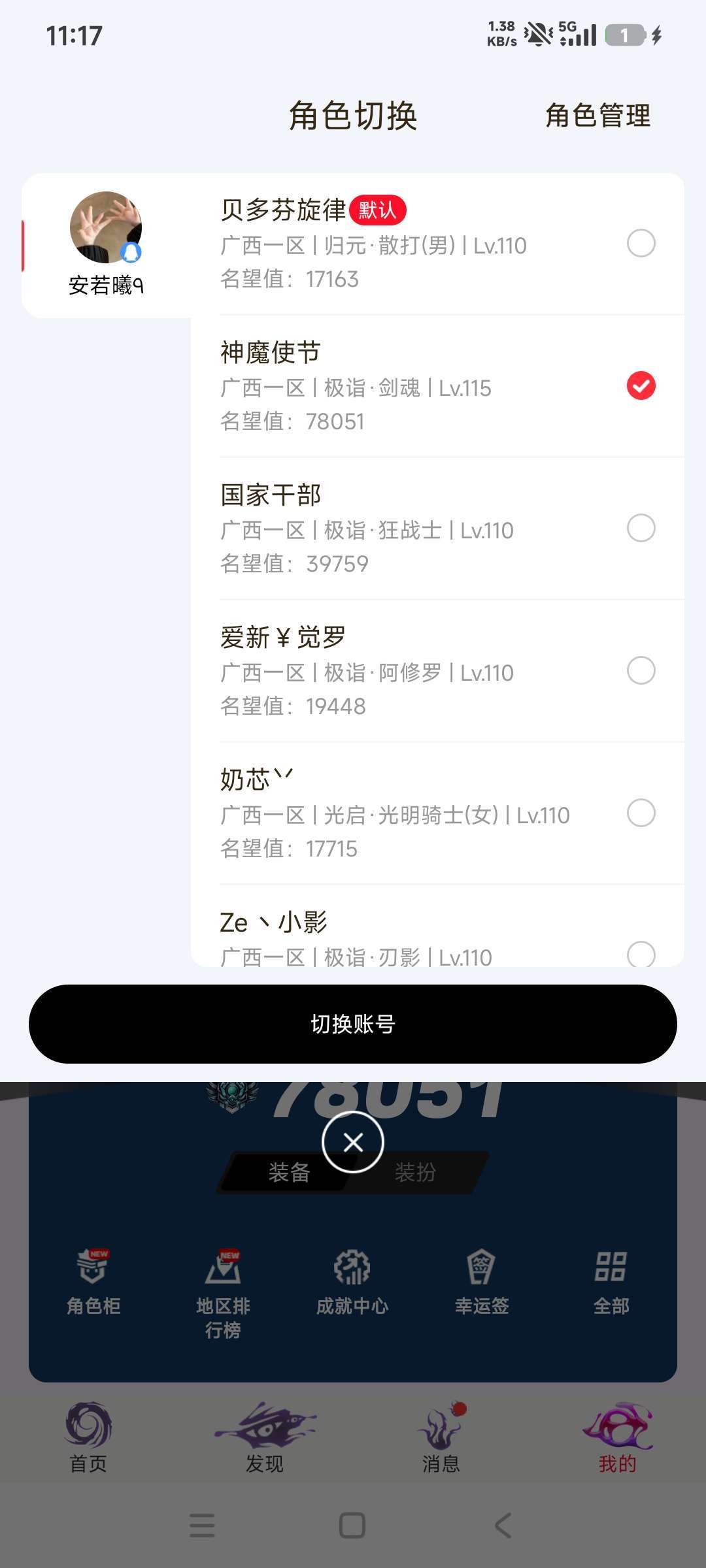Screen dimensions: 706x1568
Task: Open the 成就中心 achievement center
Action: pos(353,1281)
